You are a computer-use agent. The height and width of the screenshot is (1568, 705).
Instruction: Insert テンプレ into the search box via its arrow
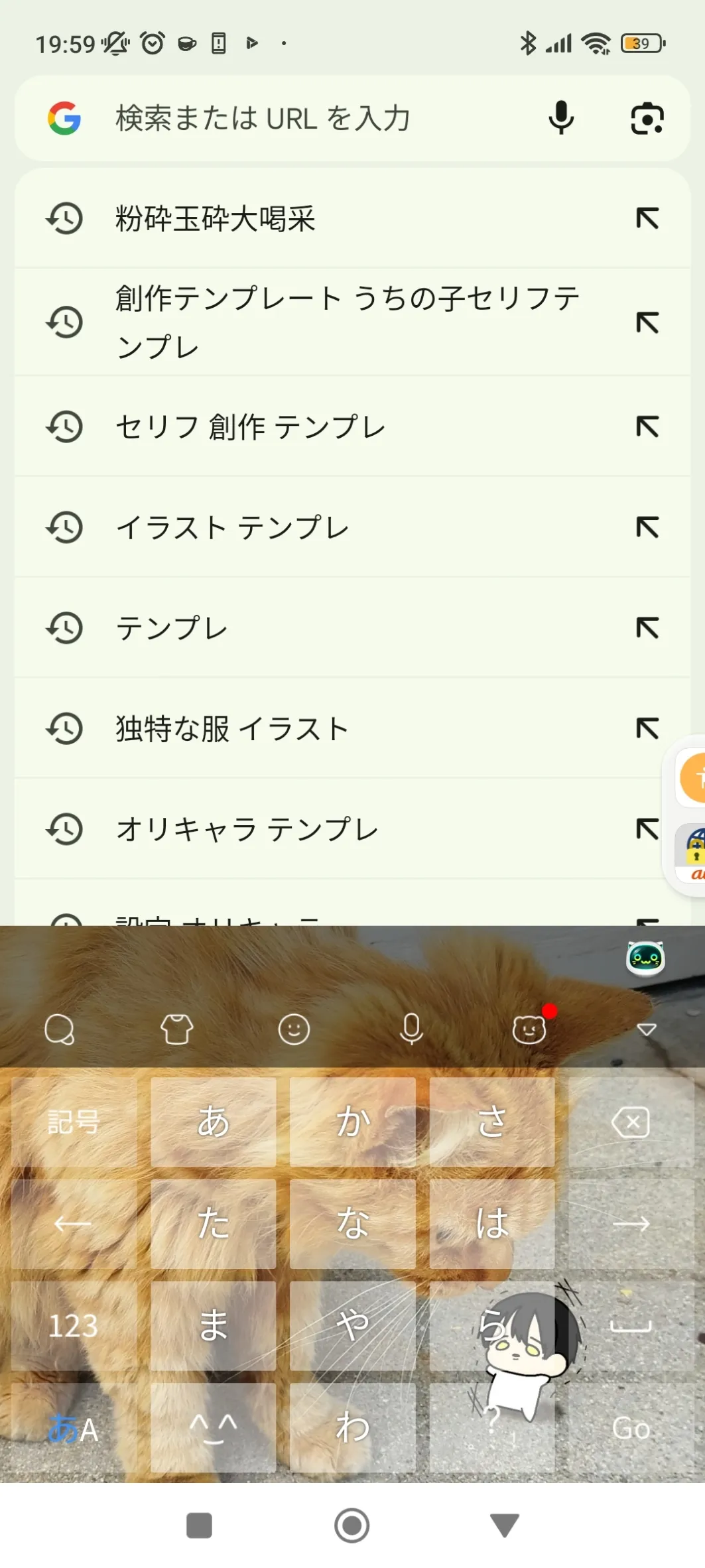(x=647, y=627)
